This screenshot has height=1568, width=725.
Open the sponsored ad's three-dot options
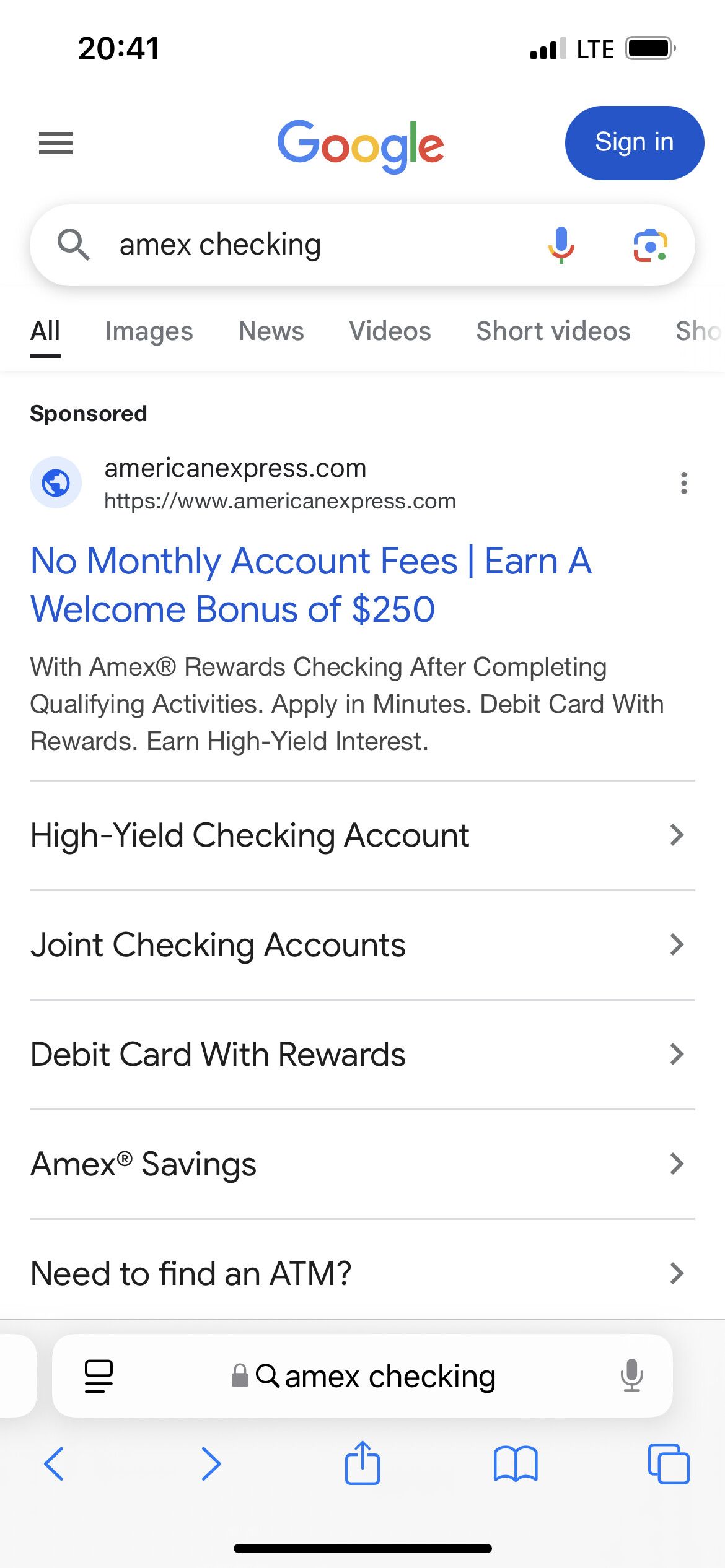(684, 483)
